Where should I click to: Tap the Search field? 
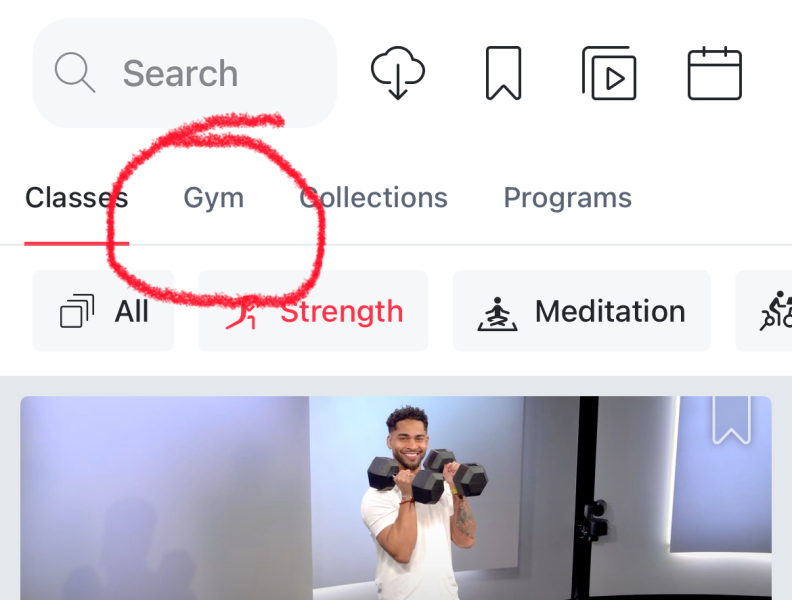tap(185, 74)
